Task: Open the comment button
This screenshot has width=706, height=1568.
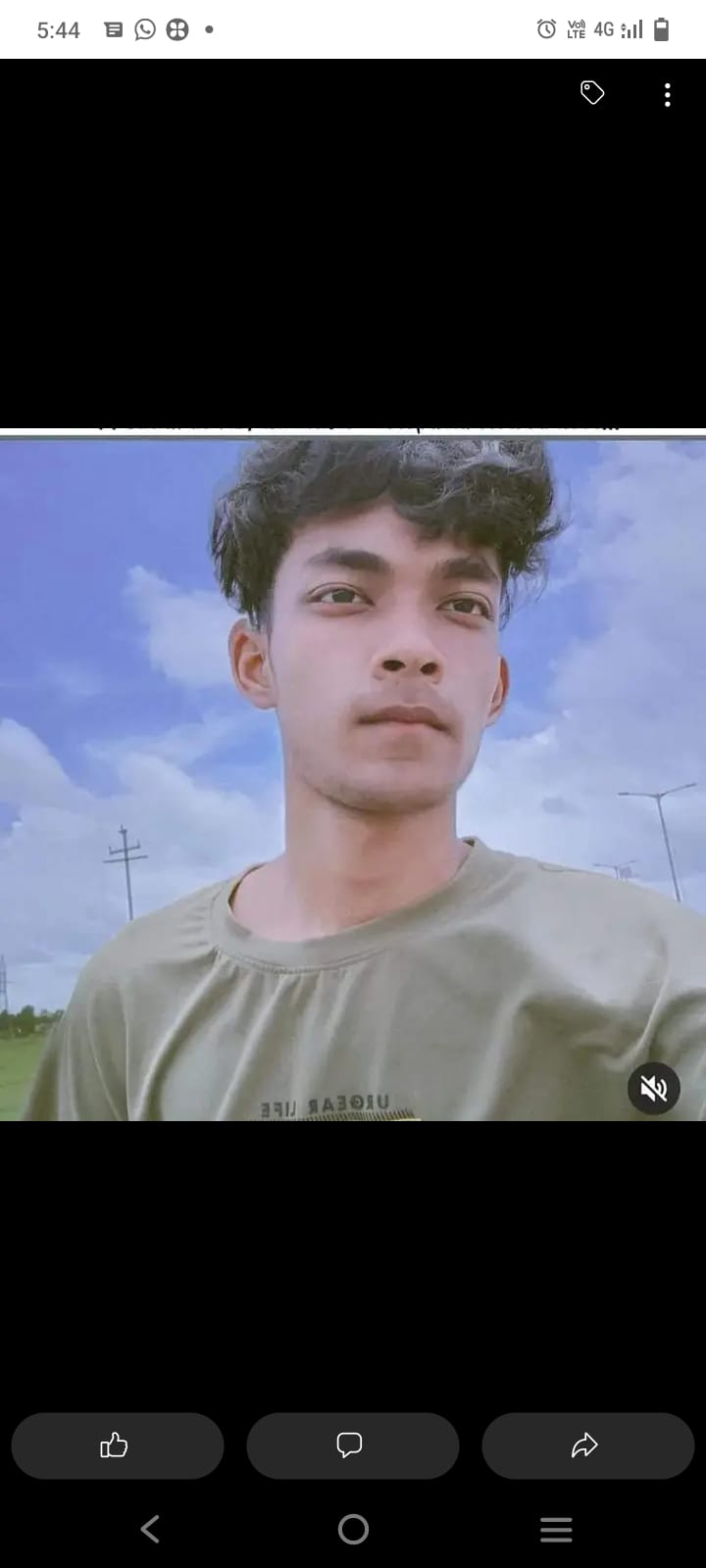Action: (353, 1445)
